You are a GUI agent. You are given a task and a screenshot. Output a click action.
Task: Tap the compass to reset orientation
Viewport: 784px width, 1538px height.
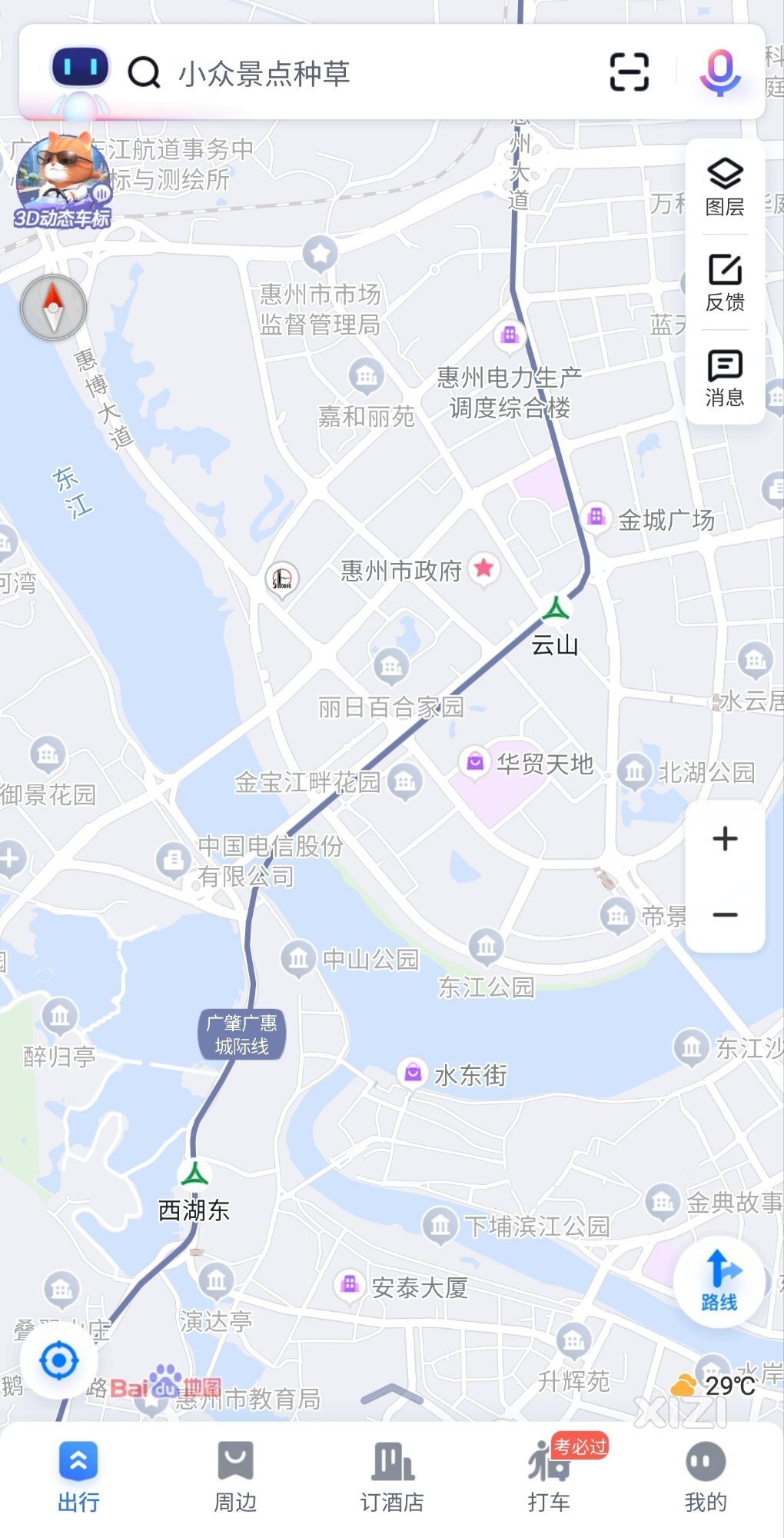pyautogui.click(x=53, y=308)
